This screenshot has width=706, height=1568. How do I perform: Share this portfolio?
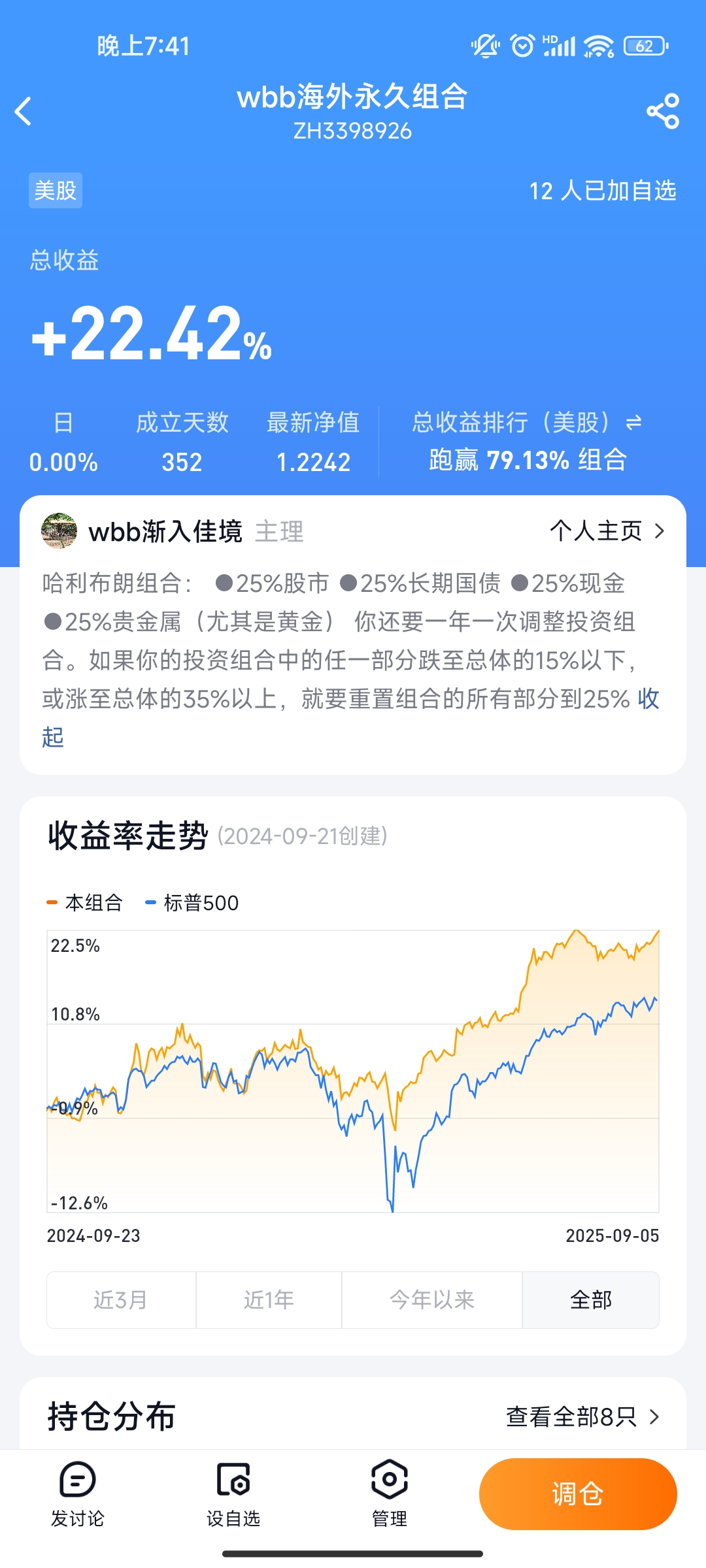663,111
